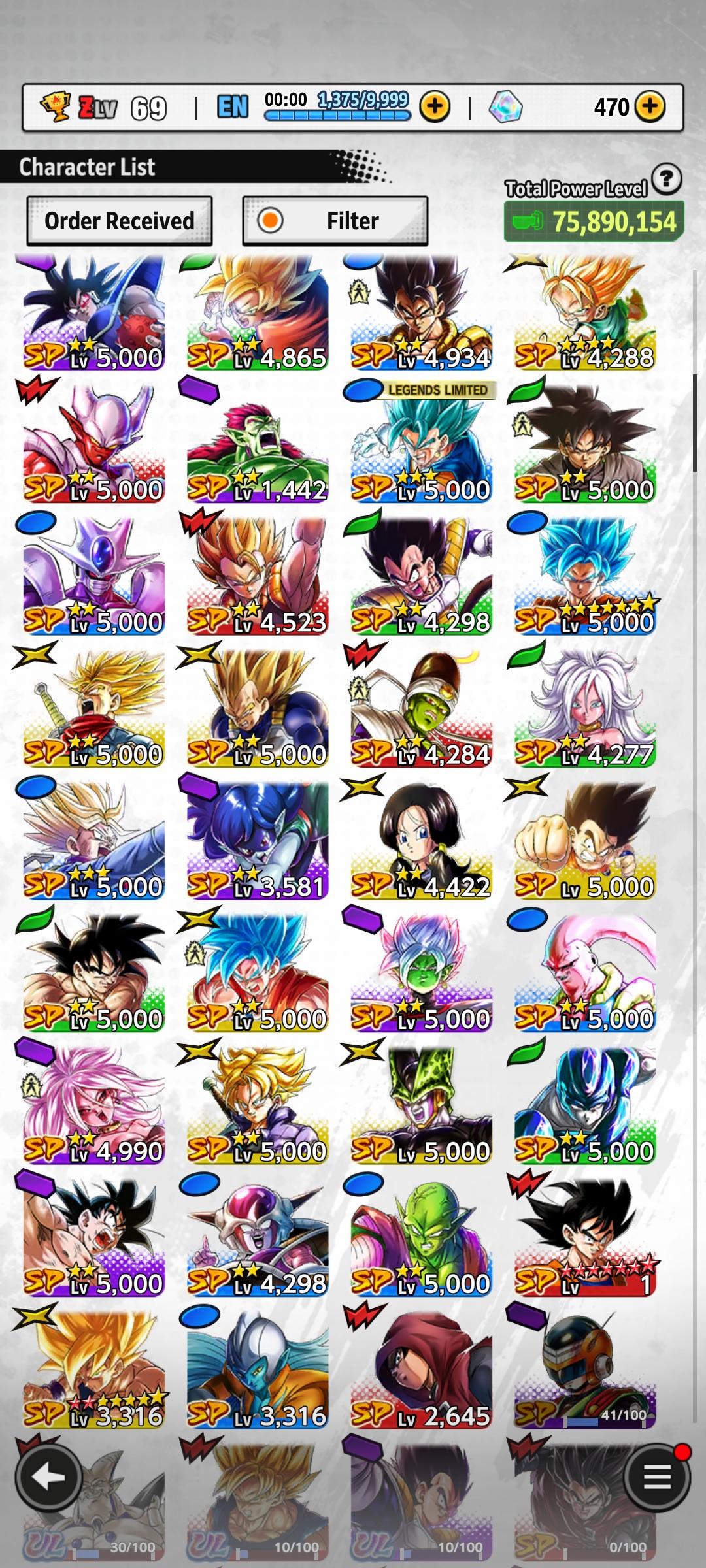Change the Order Received sorting

pos(120,221)
